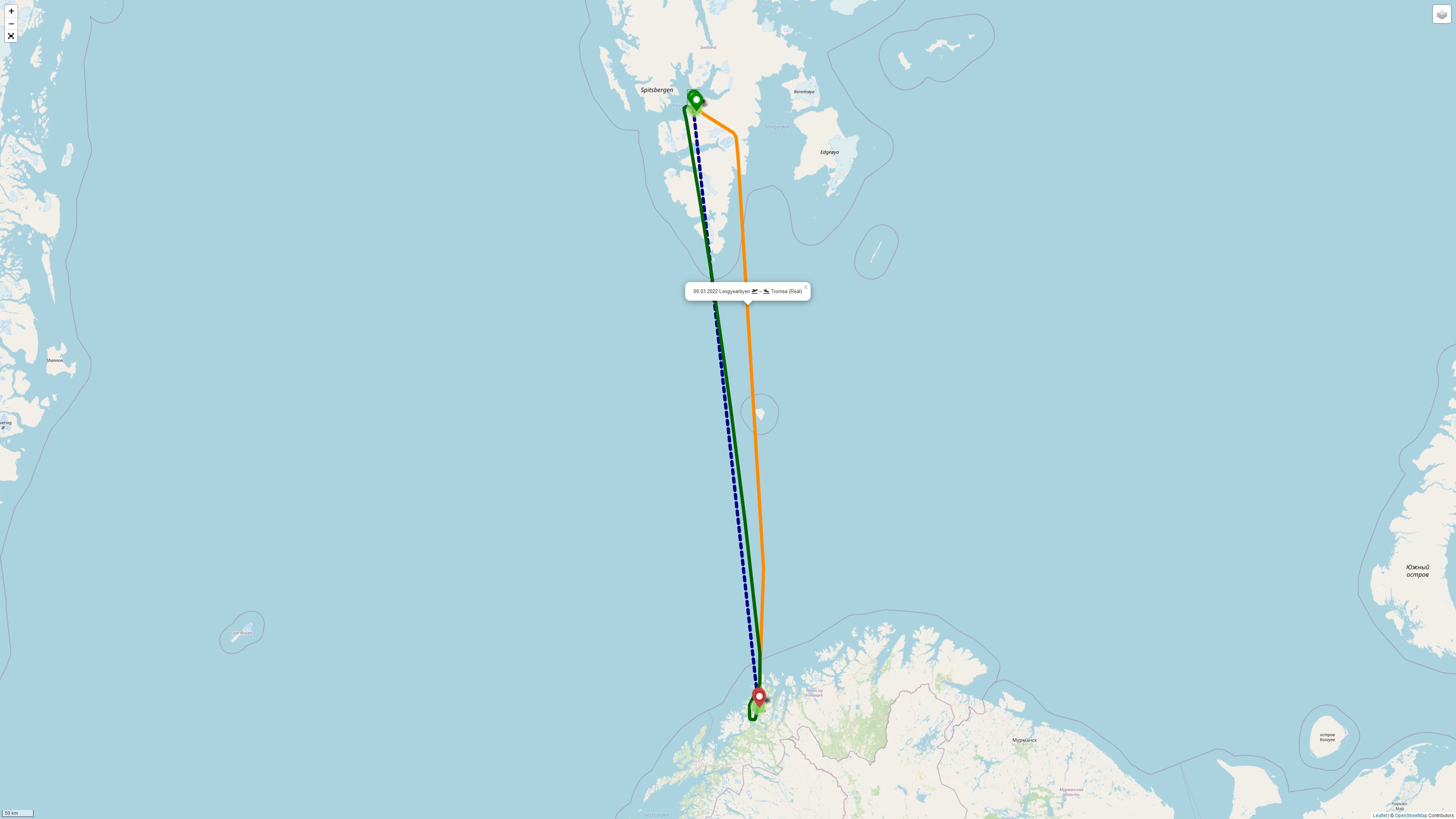
Task: Select the red destination marker at Tromsø
Action: click(x=759, y=697)
